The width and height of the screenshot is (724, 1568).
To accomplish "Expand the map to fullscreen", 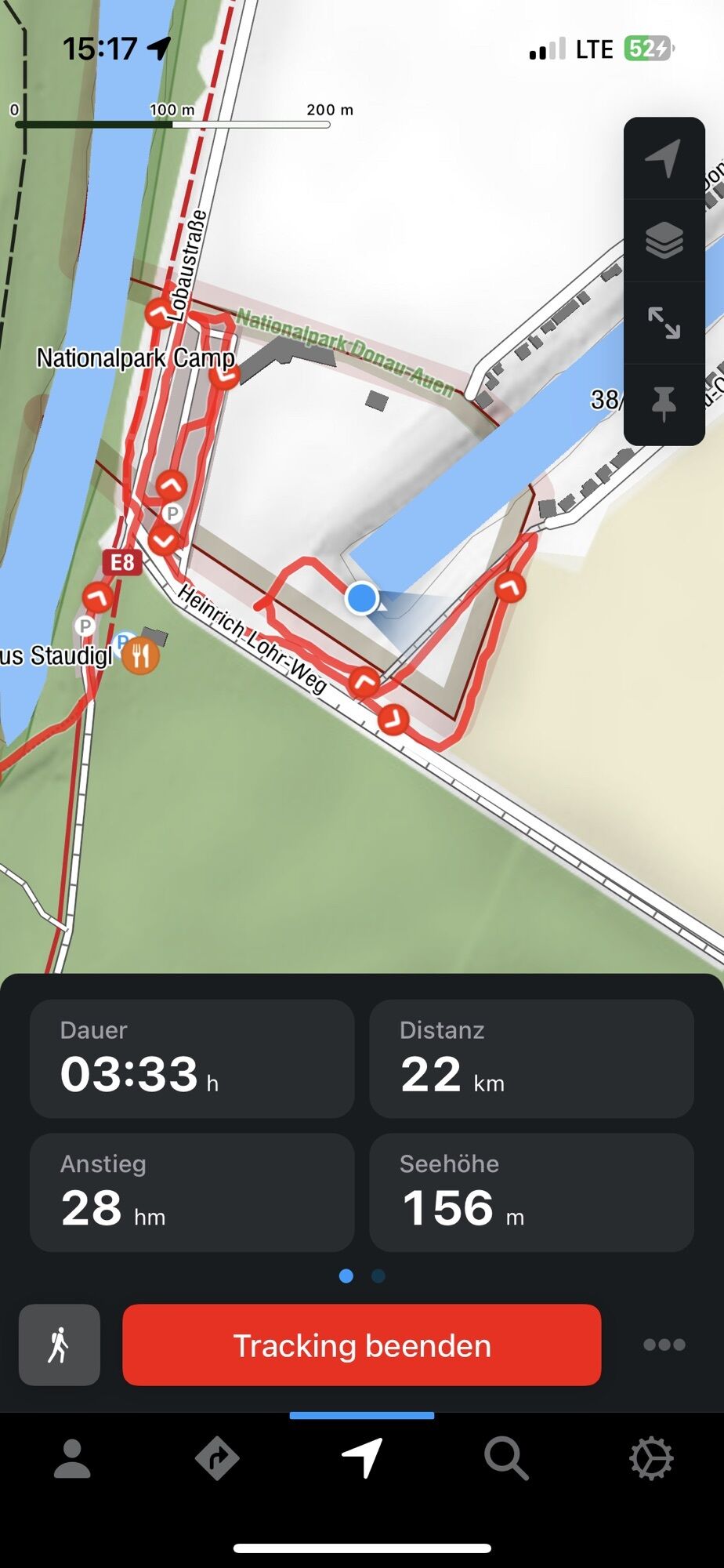I will pyautogui.click(x=664, y=322).
